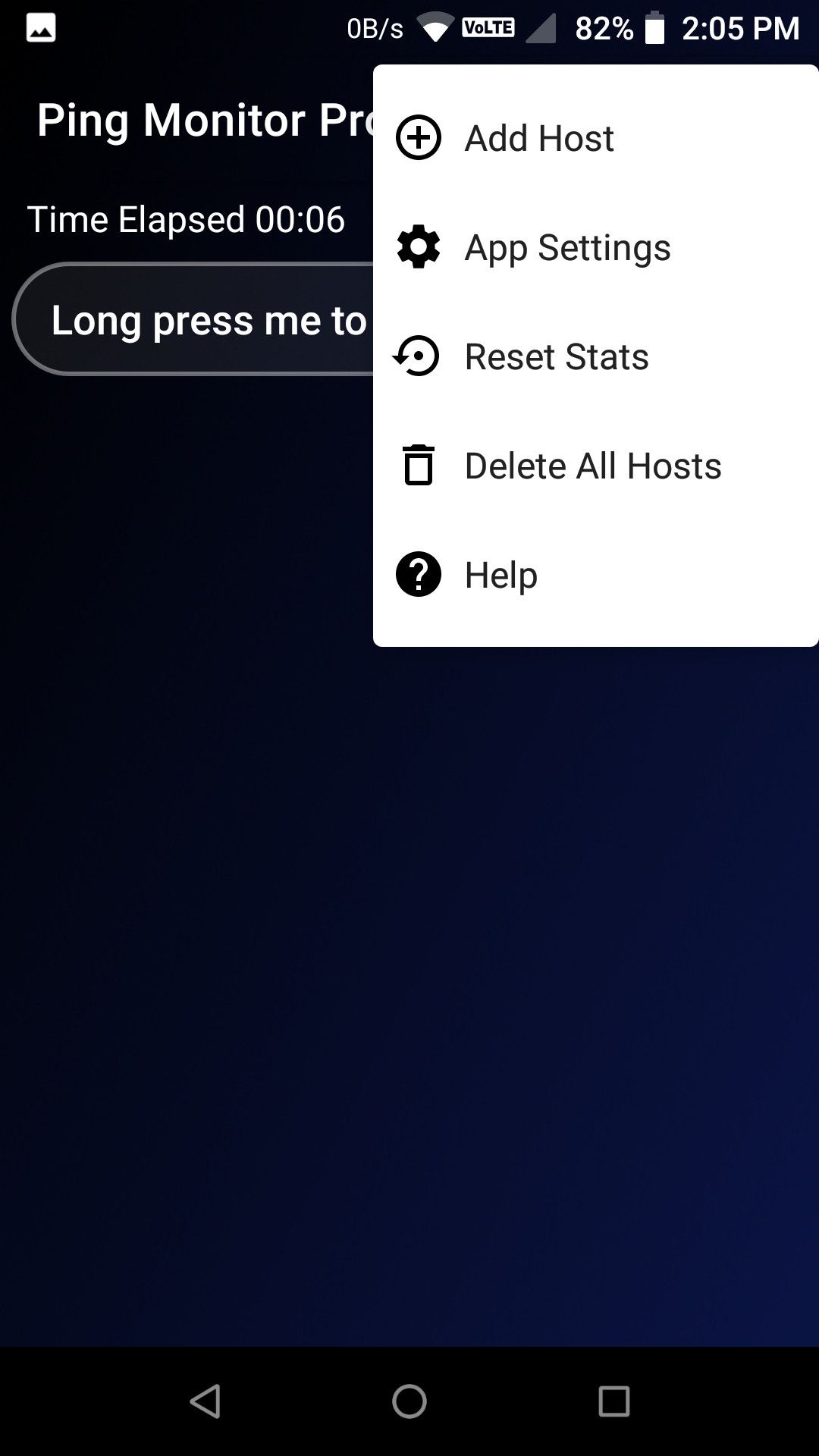The width and height of the screenshot is (819, 1456).
Task: Select Add Host from the menu
Action: coord(538,137)
